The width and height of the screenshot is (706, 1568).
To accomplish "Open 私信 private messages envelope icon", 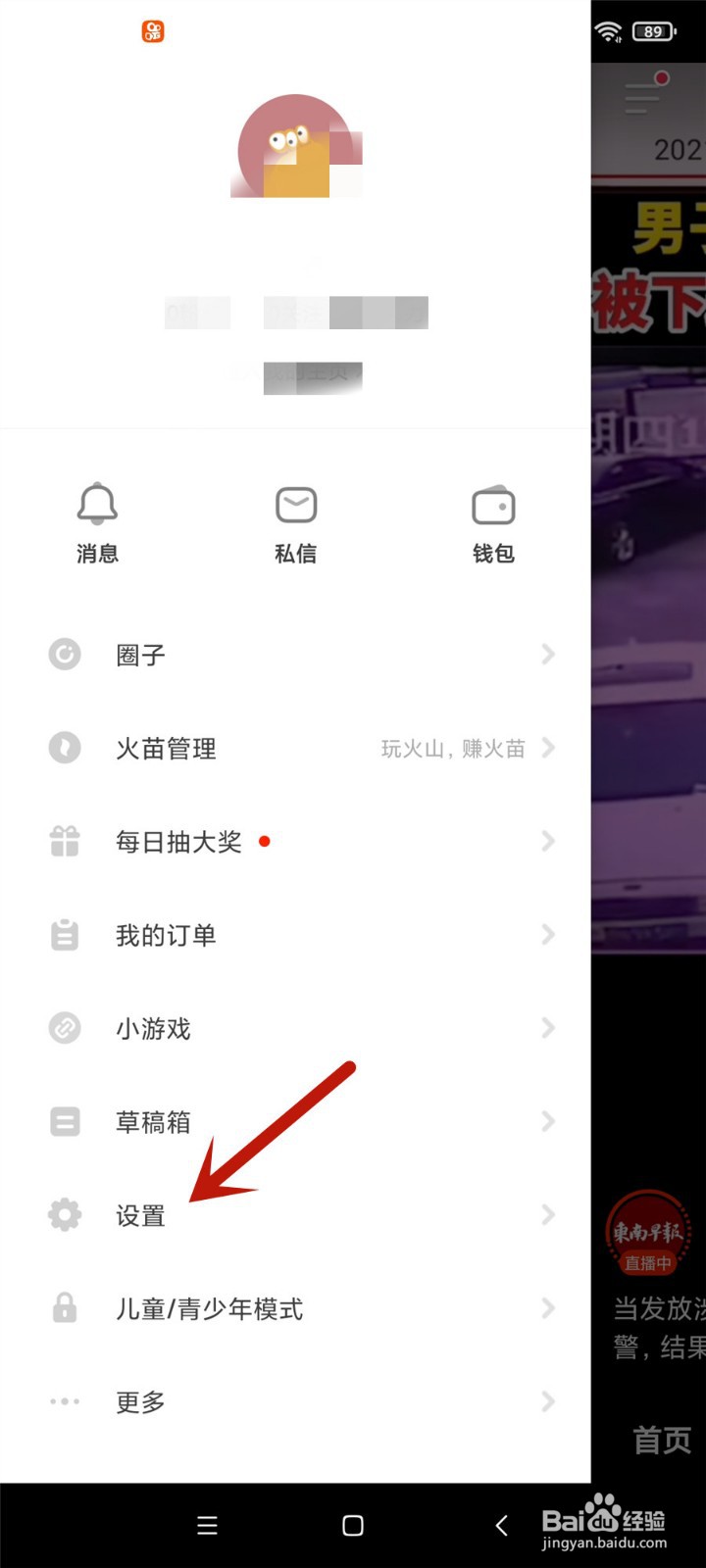I will click(296, 504).
